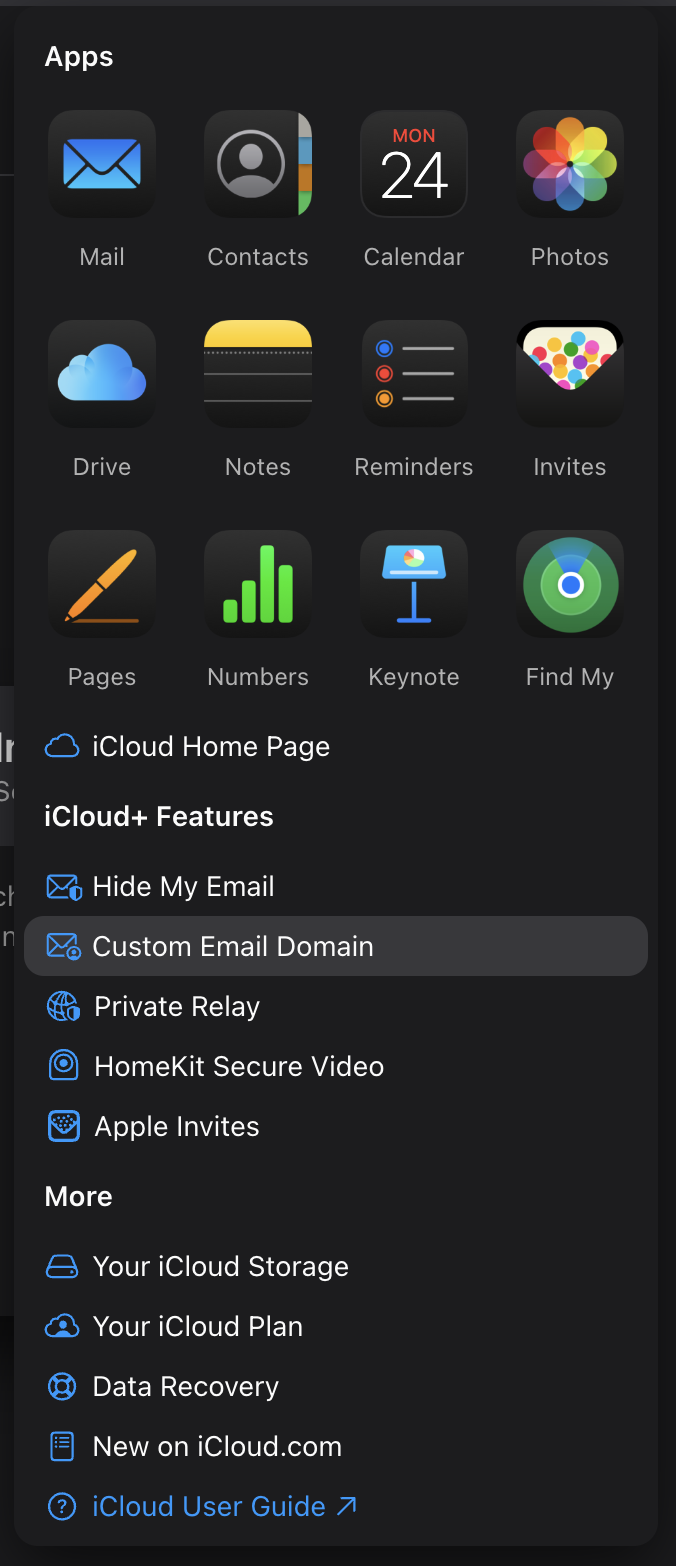View Your iCloud Storage

pyautogui.click(x=220, y=1267)
